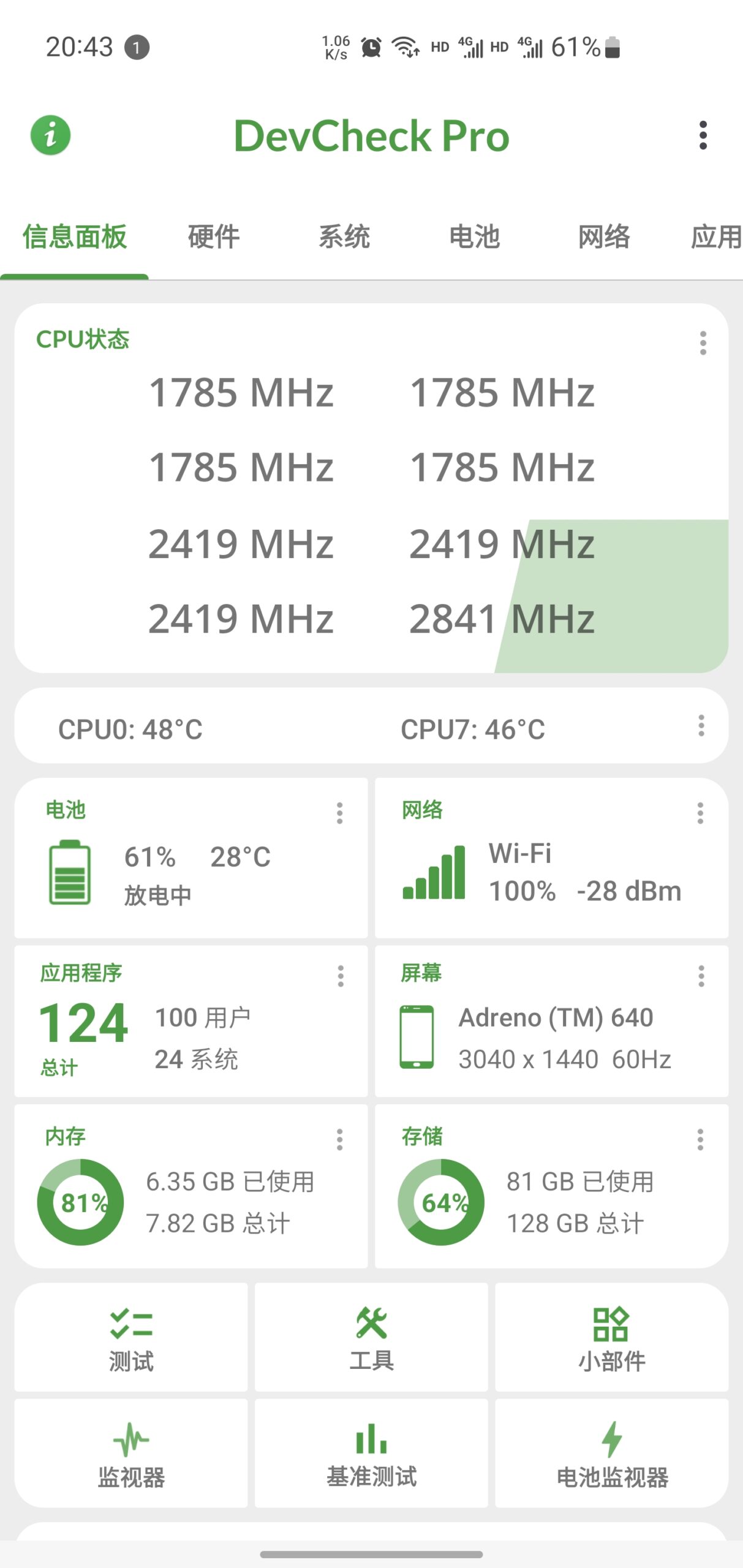Image resolution: width=743 pixels, height=1568 pixels.
Task: Open the CPU temperature card options
Action: [701, 725]
